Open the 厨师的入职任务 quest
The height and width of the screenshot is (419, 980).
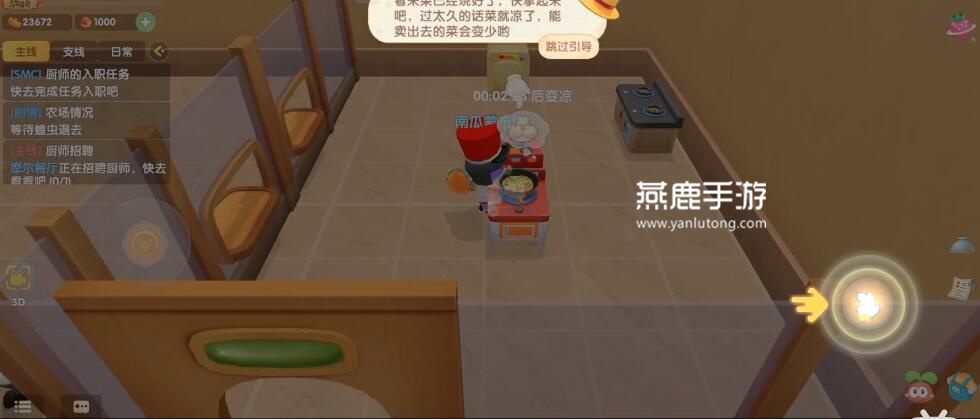click(85, 82)
